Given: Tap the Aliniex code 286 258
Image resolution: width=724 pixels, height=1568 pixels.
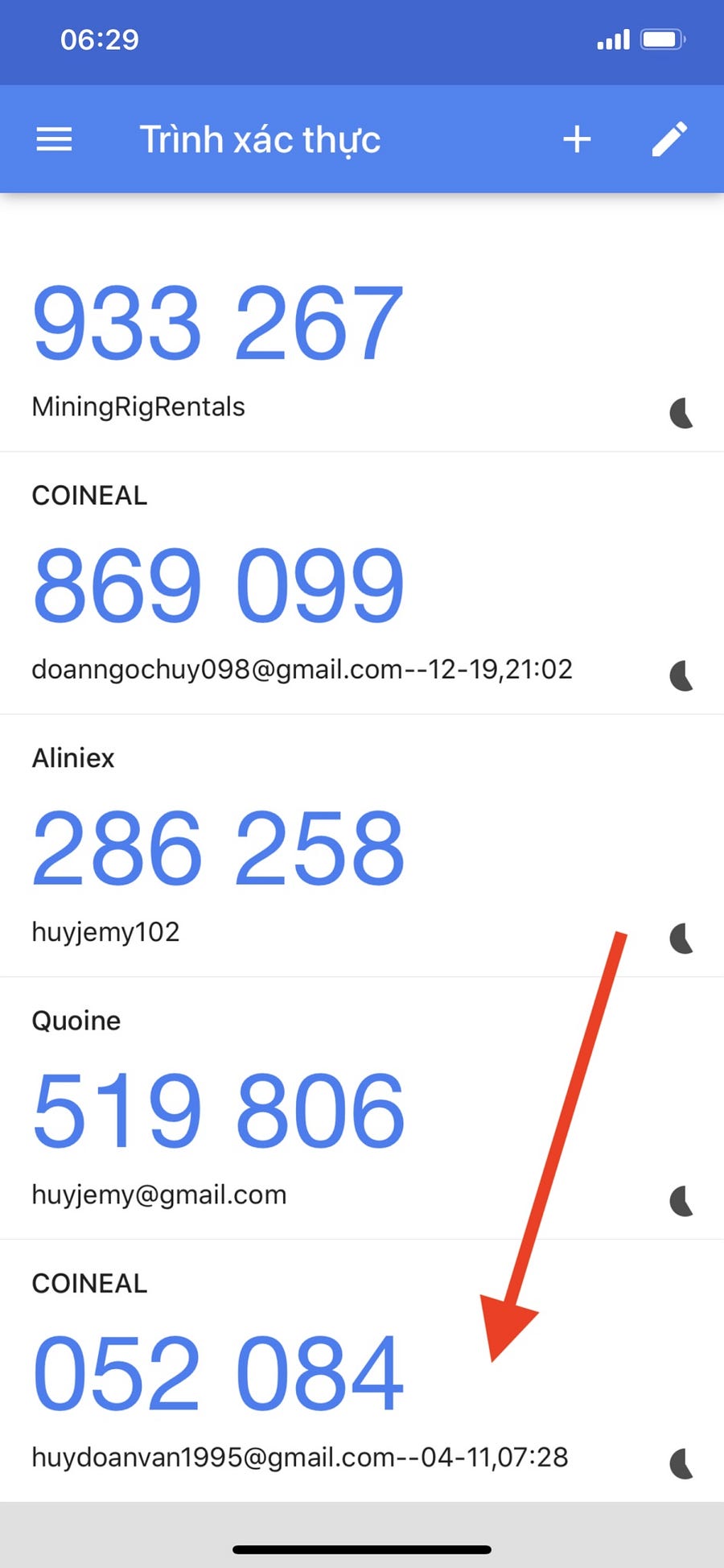Looking at the screenshot, I should (x=218, y=848).
